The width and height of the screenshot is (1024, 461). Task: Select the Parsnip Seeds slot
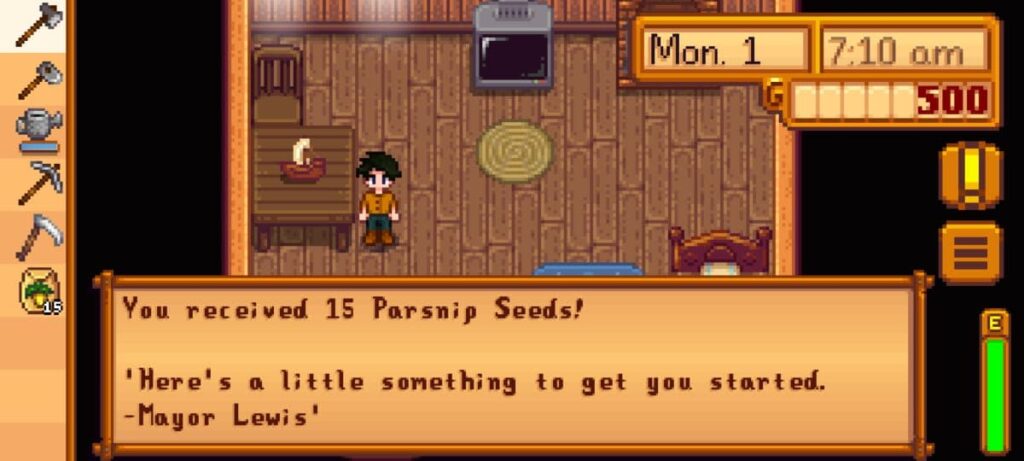pos(38,291)
